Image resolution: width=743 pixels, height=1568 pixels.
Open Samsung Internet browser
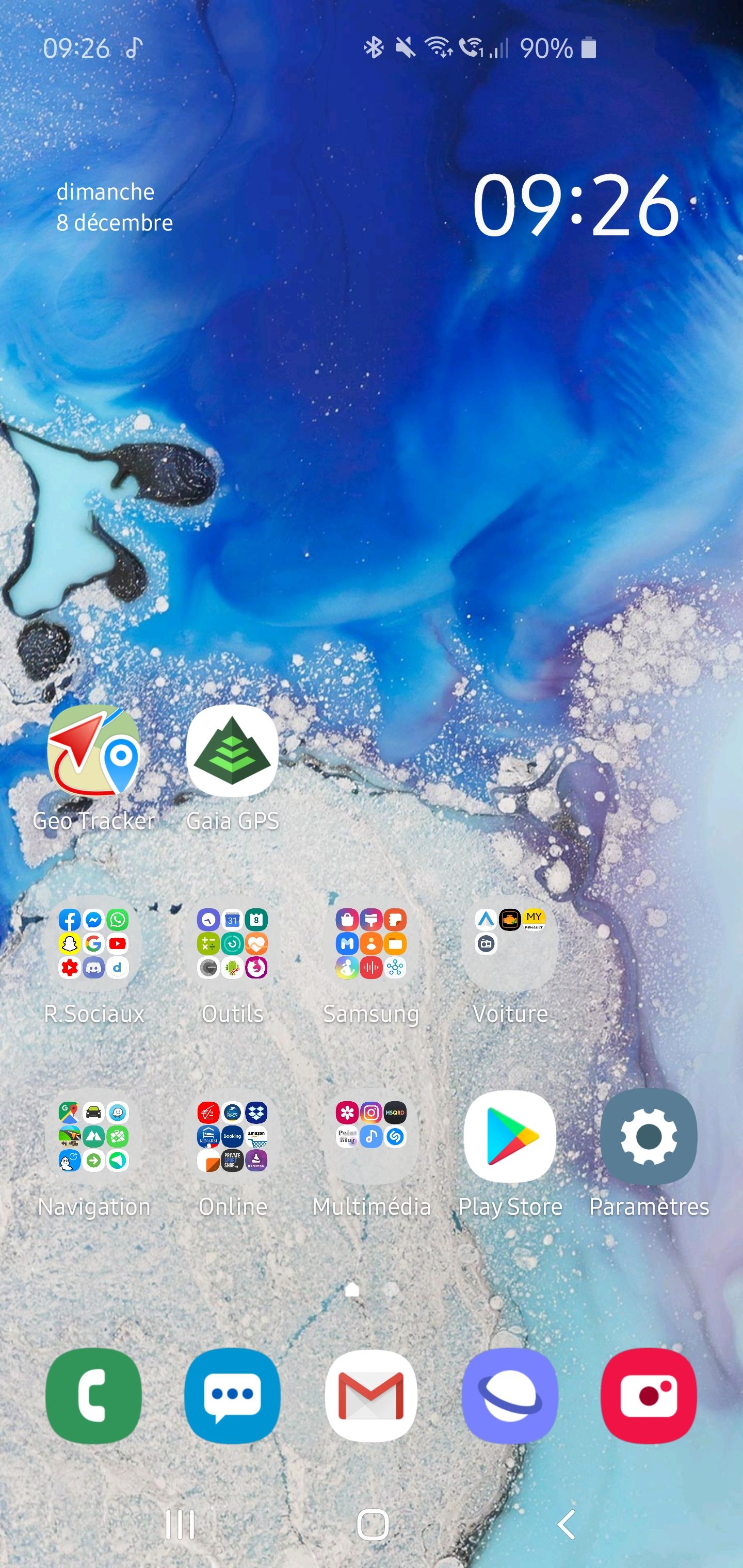coord(510,1395)
